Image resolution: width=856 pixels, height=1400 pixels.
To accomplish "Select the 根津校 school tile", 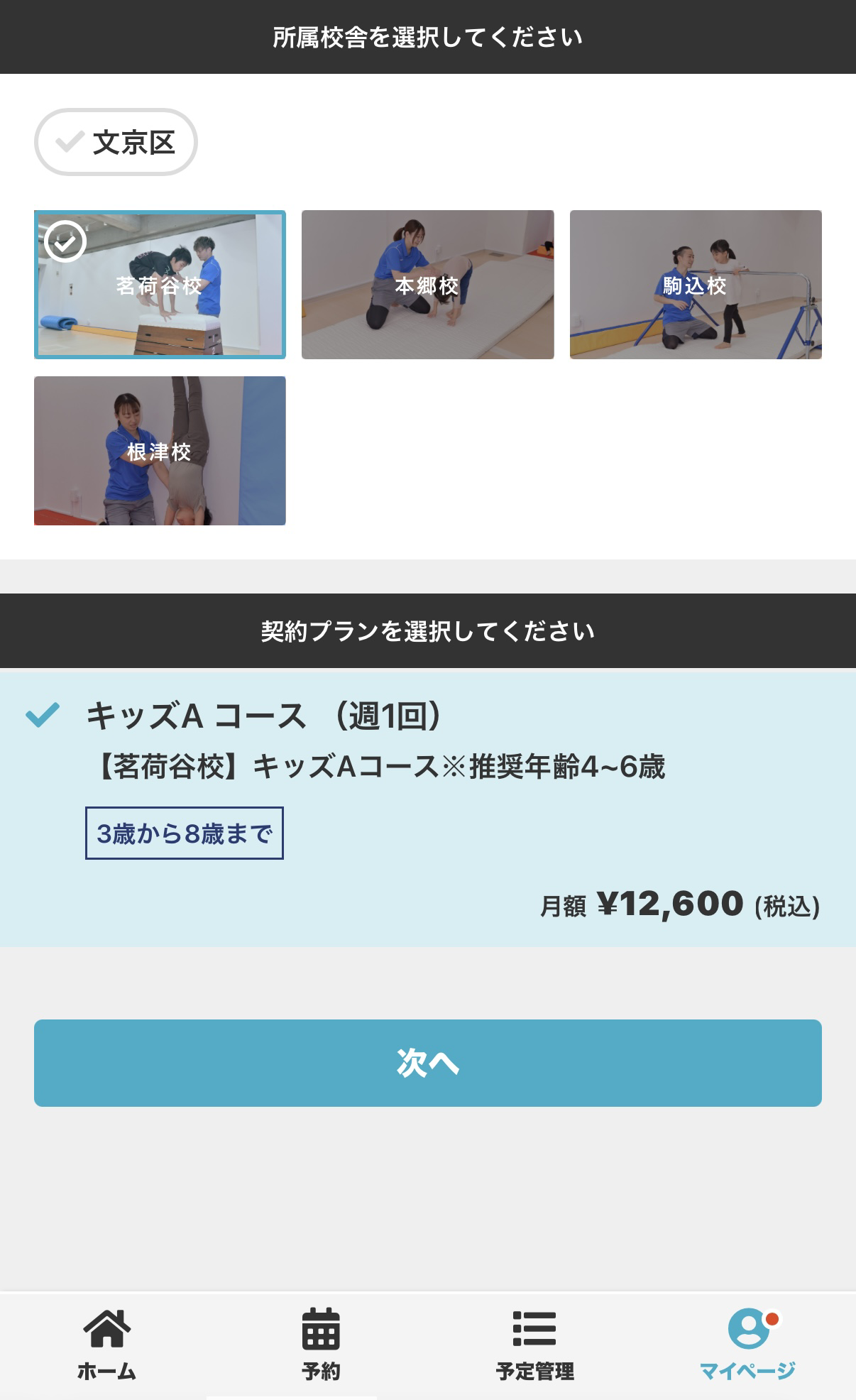I will tap(160, 451).
